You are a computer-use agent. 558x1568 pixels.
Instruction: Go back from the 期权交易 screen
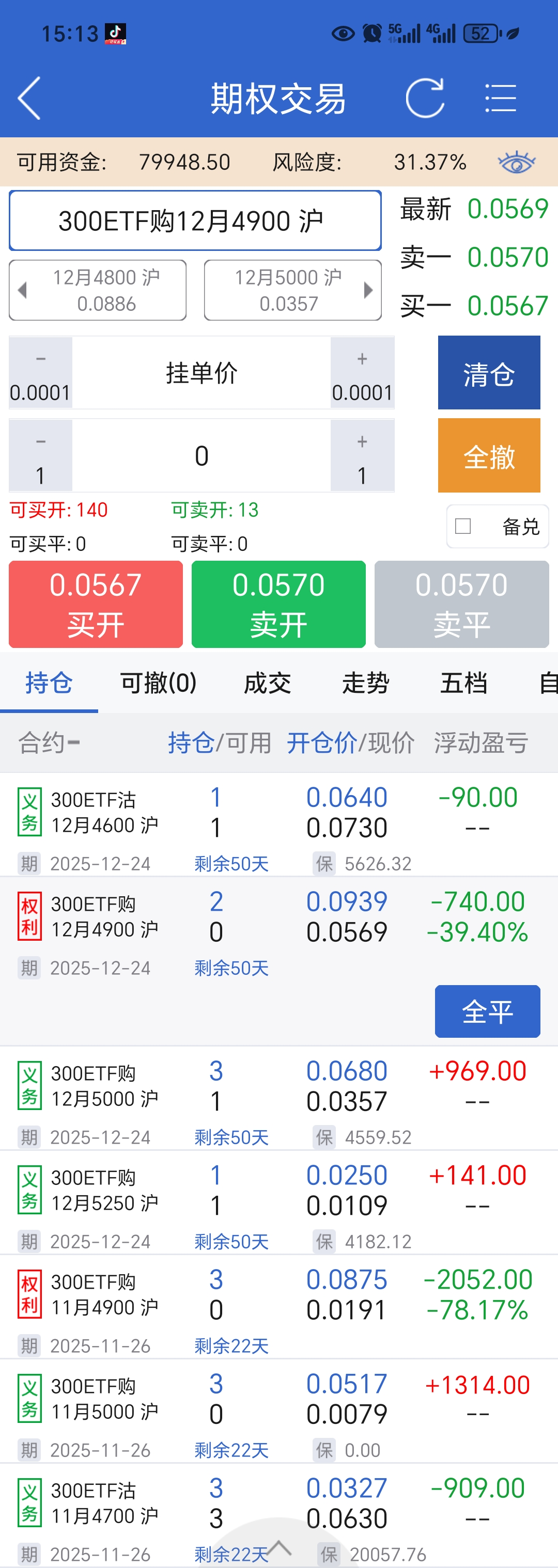pyautogui.click(x=29, y=98)
